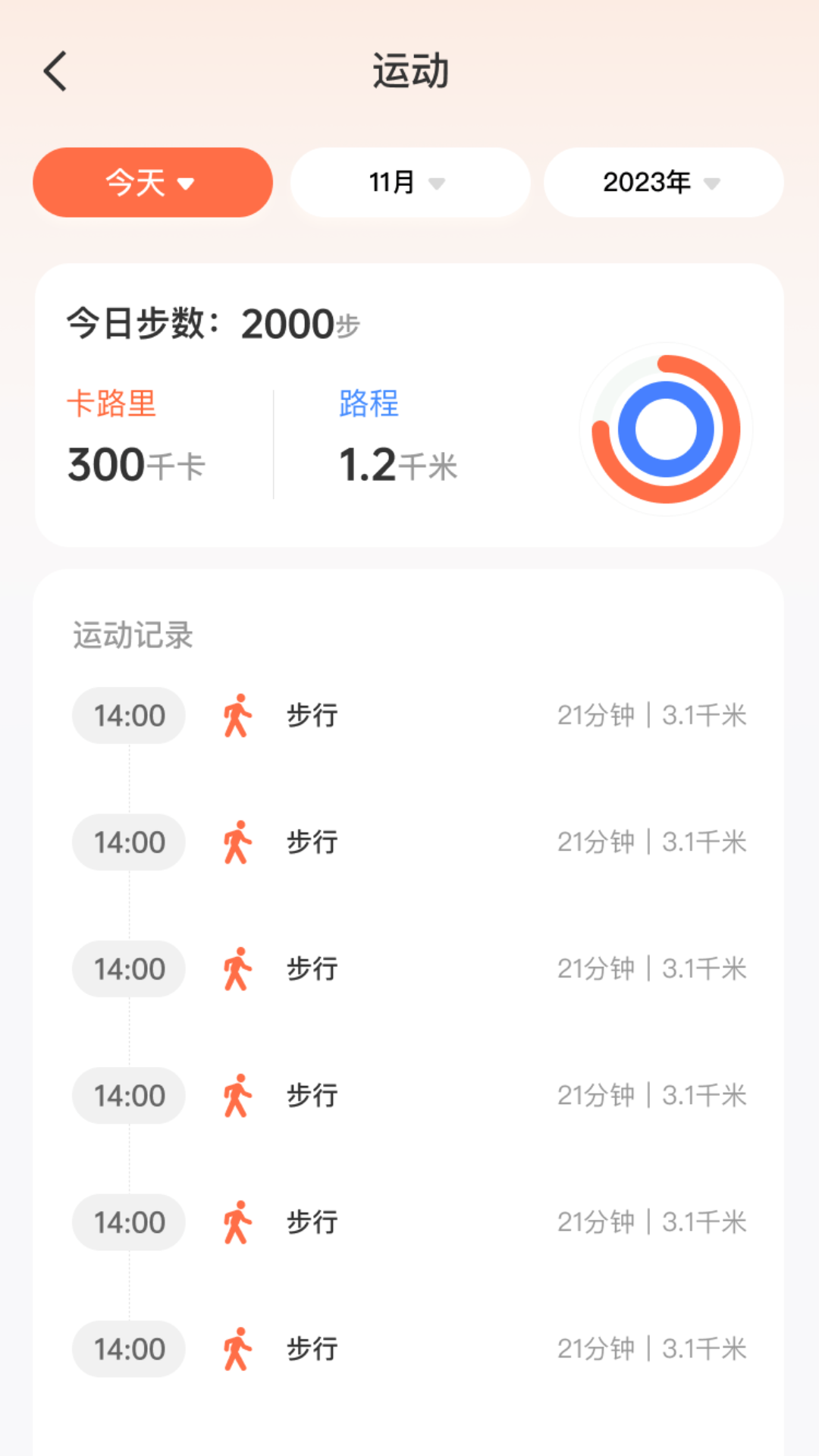The width and height of the screenshot is (819, 1456).
Task: Click the walking icon in the third entry
Action: tap(238, 967)
